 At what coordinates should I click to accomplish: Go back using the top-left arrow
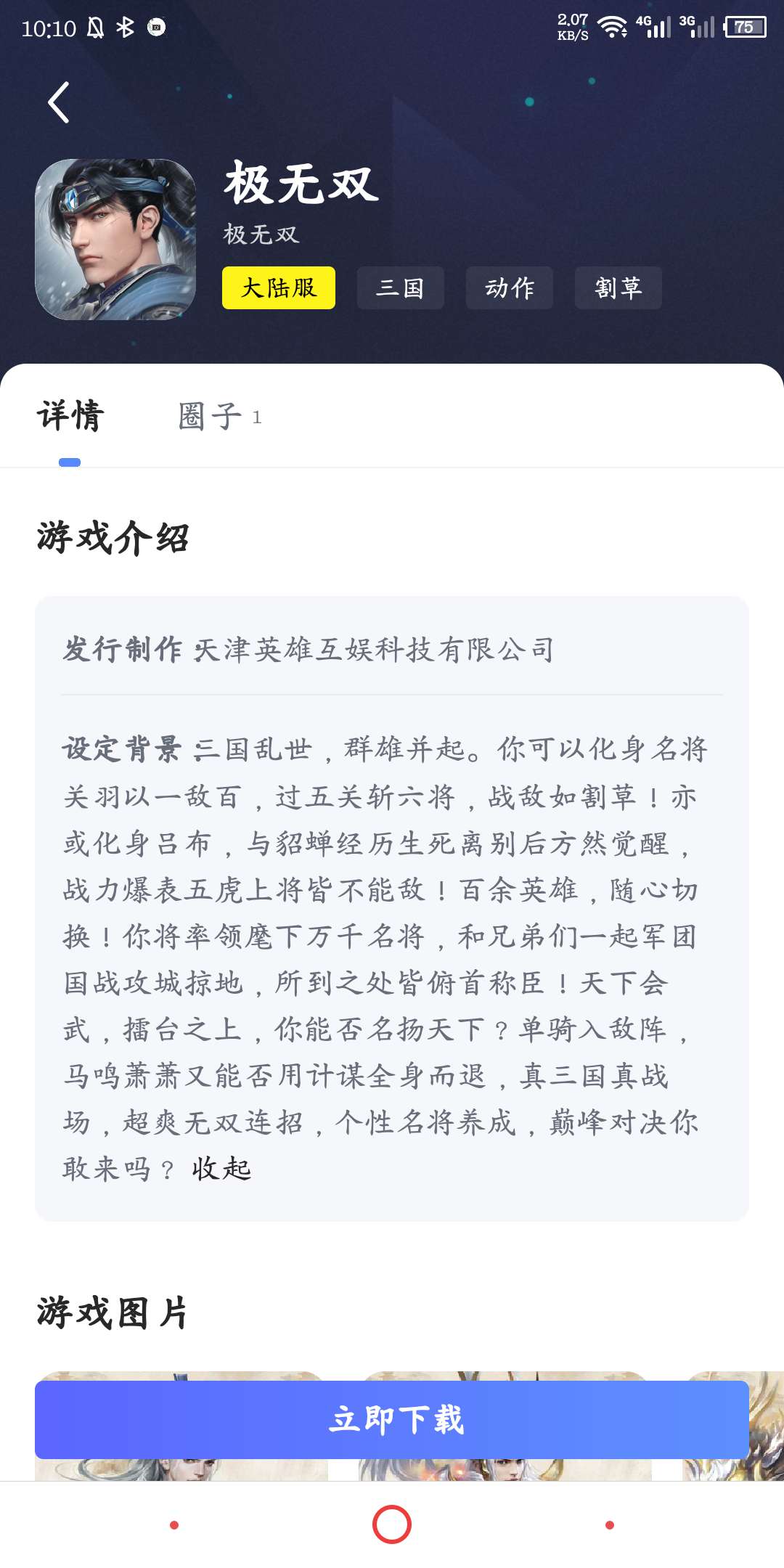pyautogui.click(x=59, y=102)
